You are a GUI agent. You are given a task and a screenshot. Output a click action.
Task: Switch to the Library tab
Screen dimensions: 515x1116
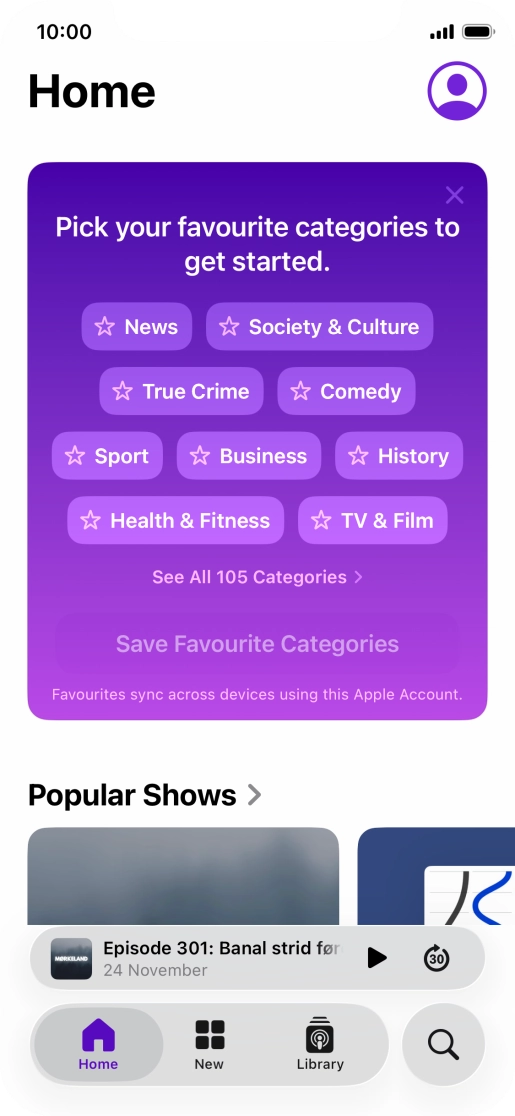[x=320, y=1044]
